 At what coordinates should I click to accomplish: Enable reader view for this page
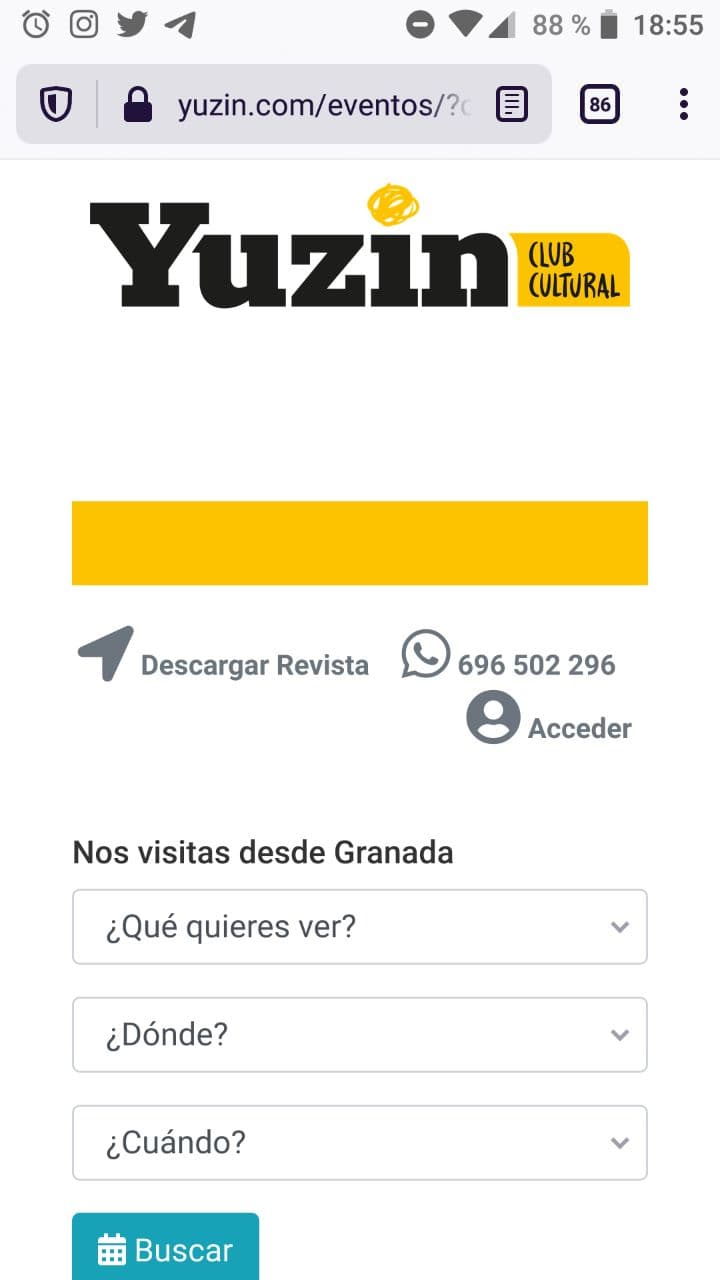point(512,104)
